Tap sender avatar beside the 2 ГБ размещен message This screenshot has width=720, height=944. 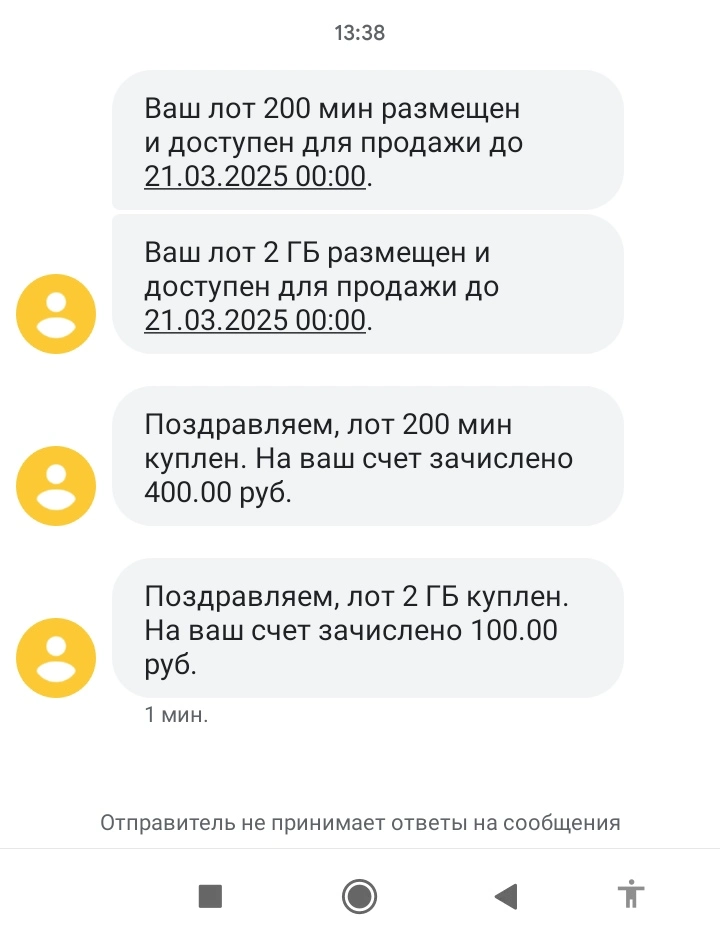56,314
